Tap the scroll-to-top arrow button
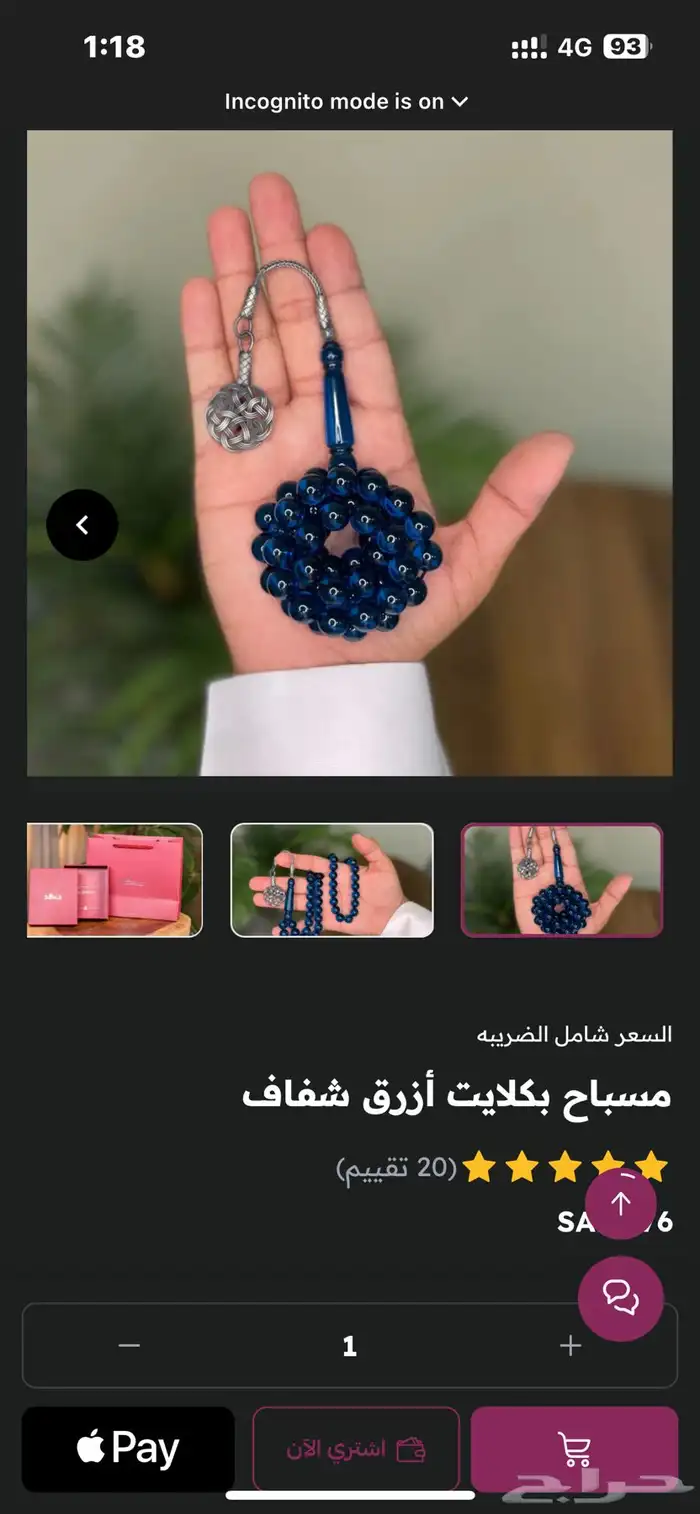 pyautogui.click(x=621, y=1204)
